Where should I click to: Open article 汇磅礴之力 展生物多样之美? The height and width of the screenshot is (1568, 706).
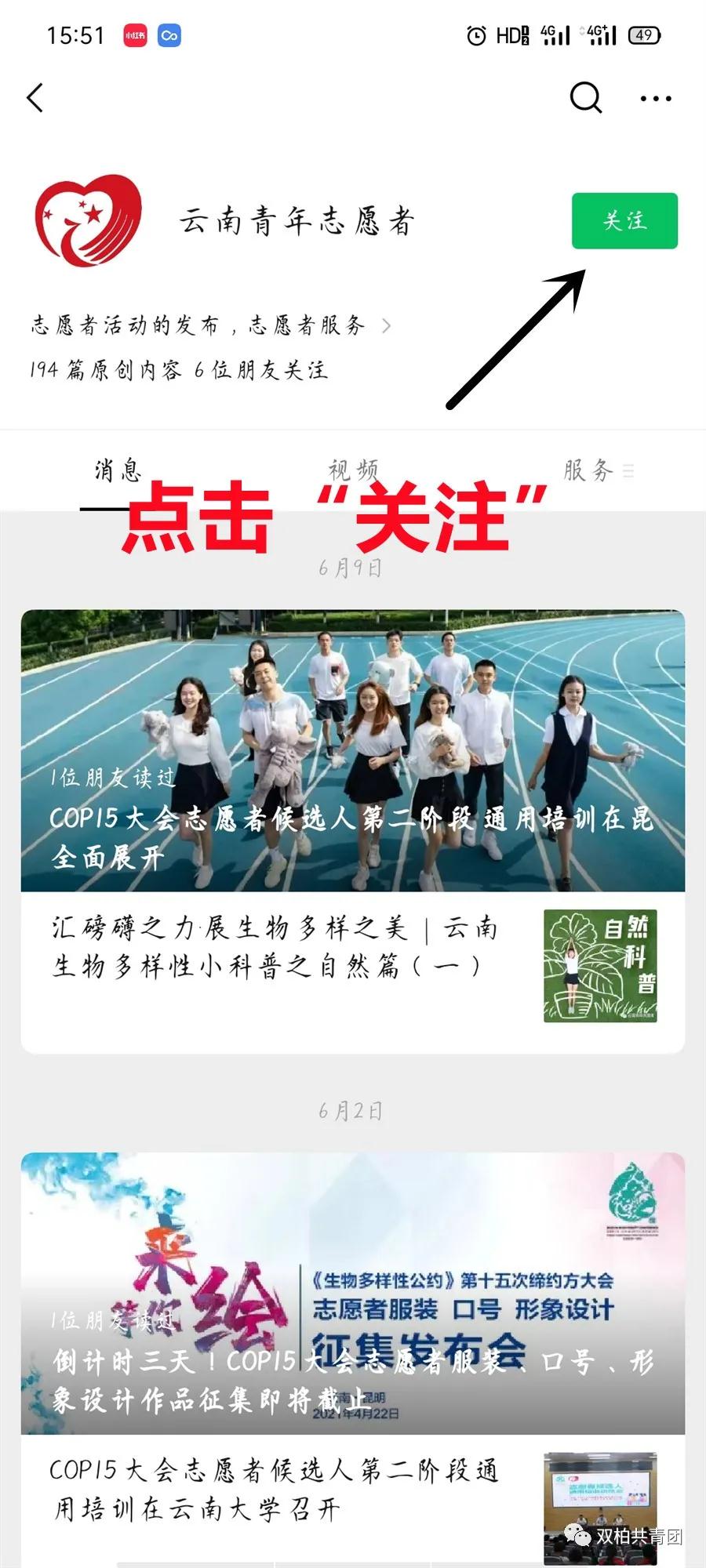pos(275,947)
